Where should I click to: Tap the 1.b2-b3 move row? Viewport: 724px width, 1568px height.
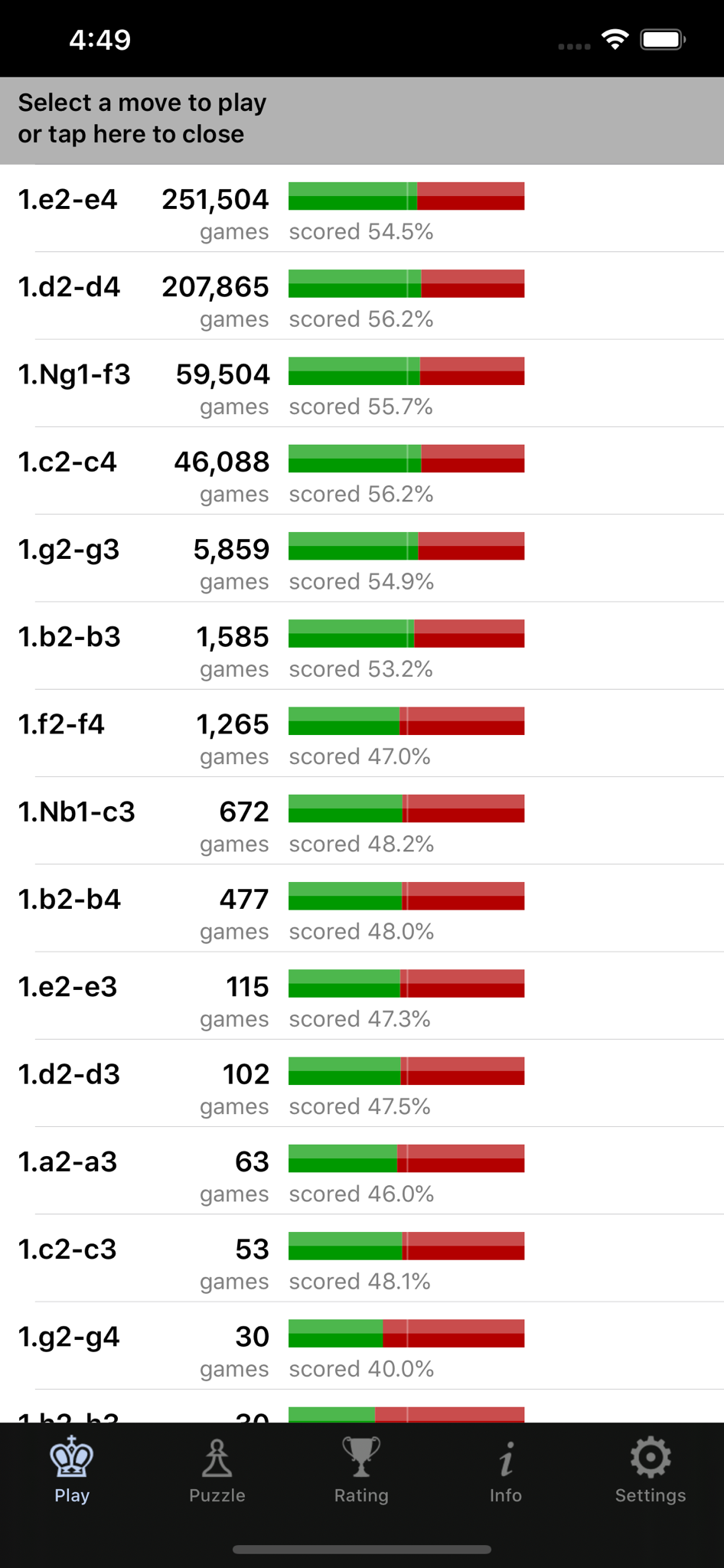(x=362, y=645)
